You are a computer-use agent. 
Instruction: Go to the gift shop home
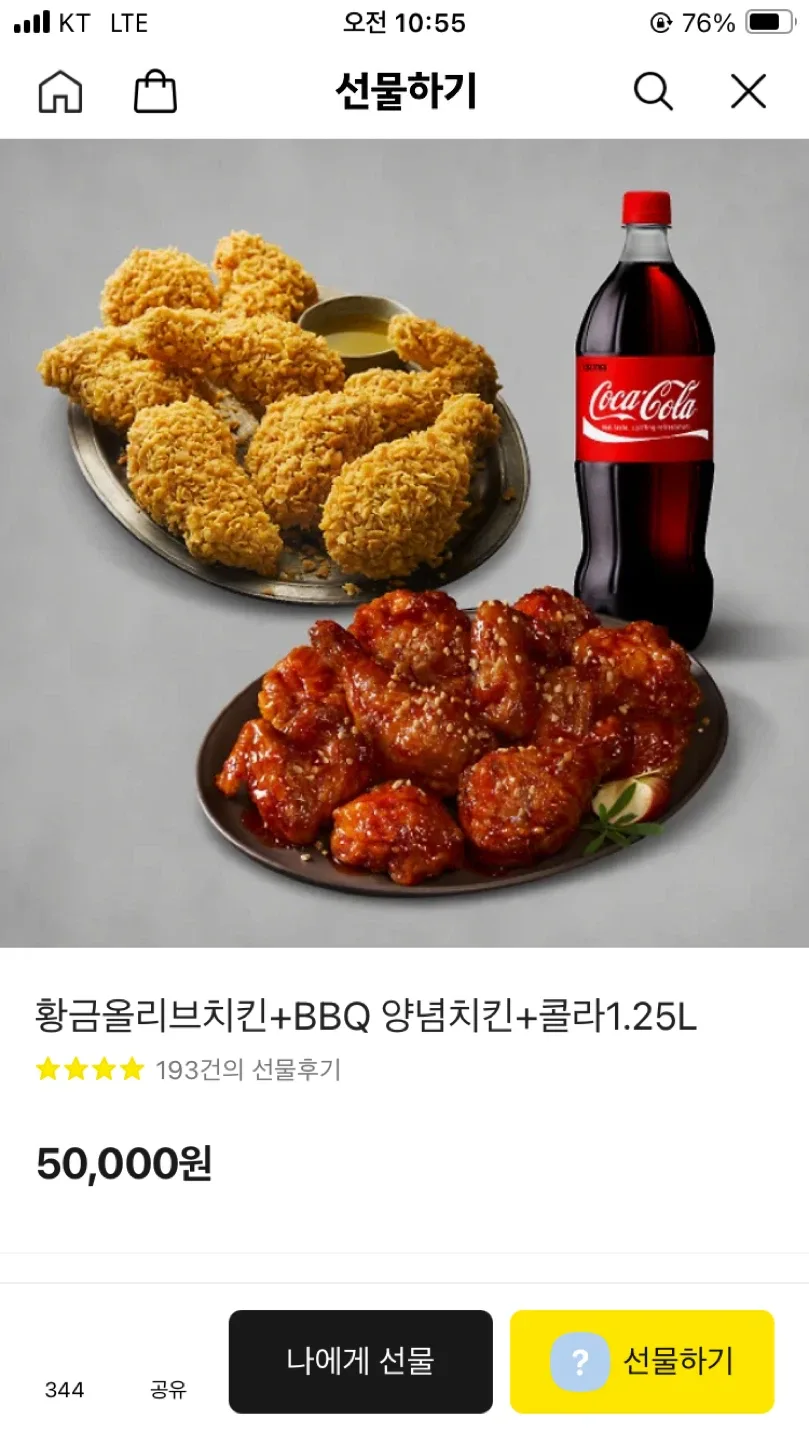point(60,92)
